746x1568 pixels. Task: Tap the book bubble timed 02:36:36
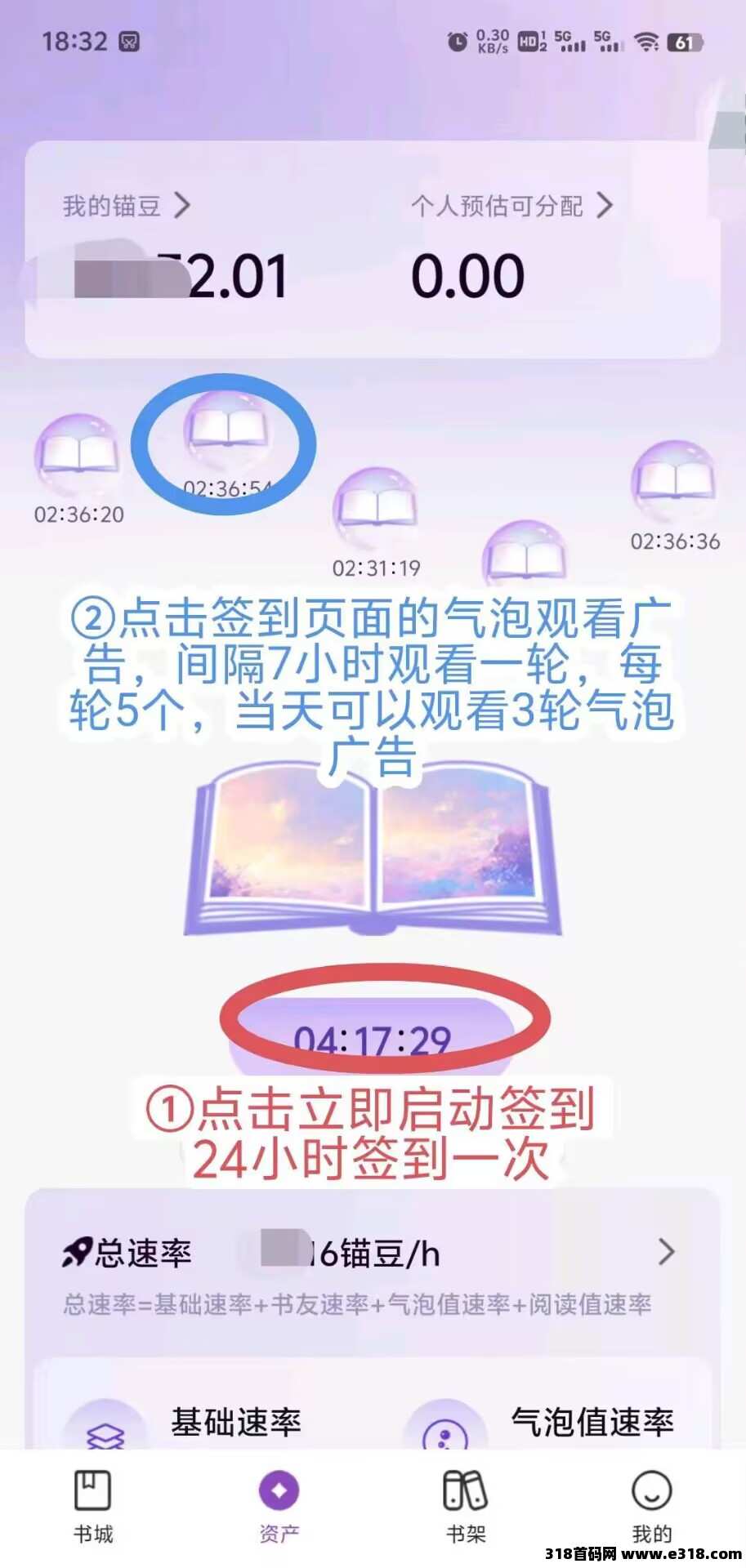point(674,483)
